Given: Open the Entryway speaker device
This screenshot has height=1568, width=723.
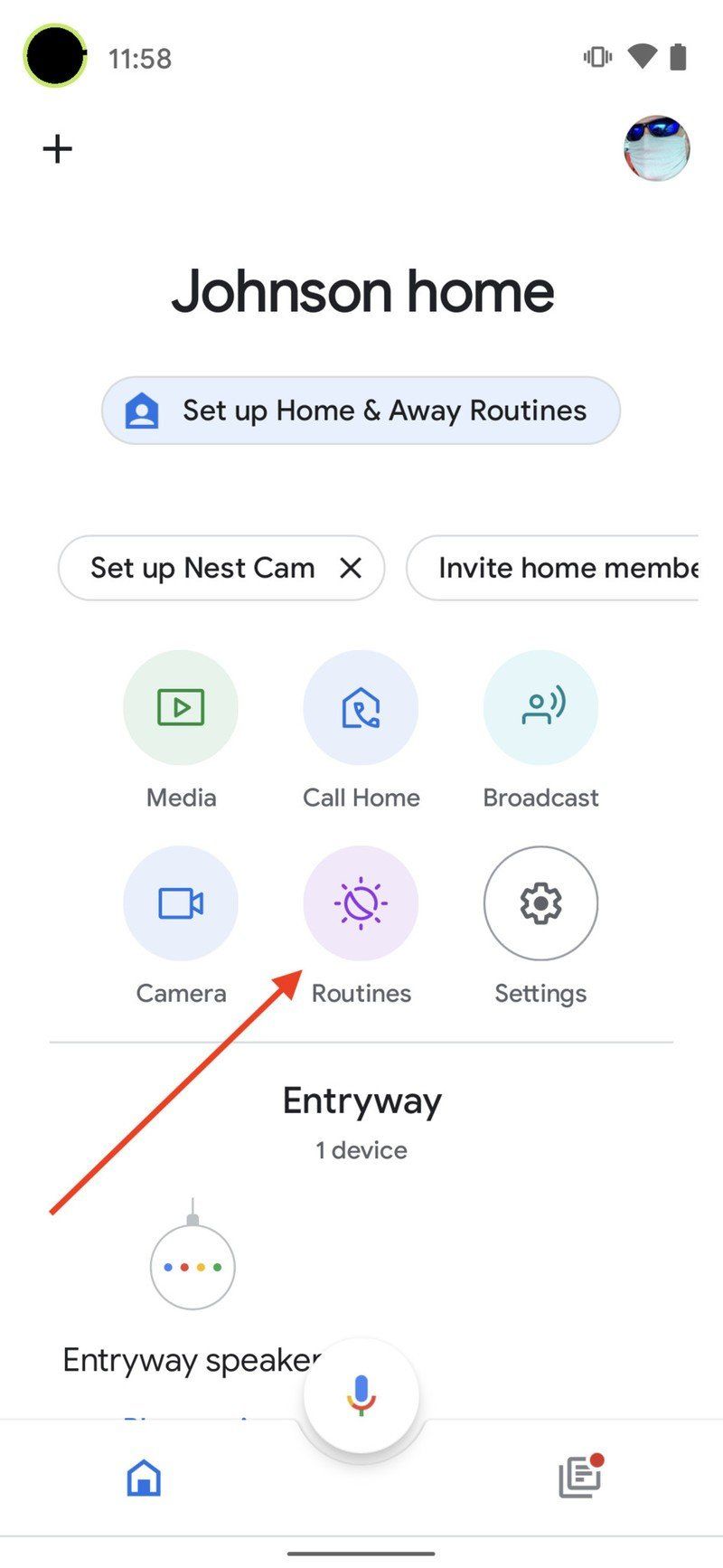Looking at the screenshot, I should (192, 1264).
